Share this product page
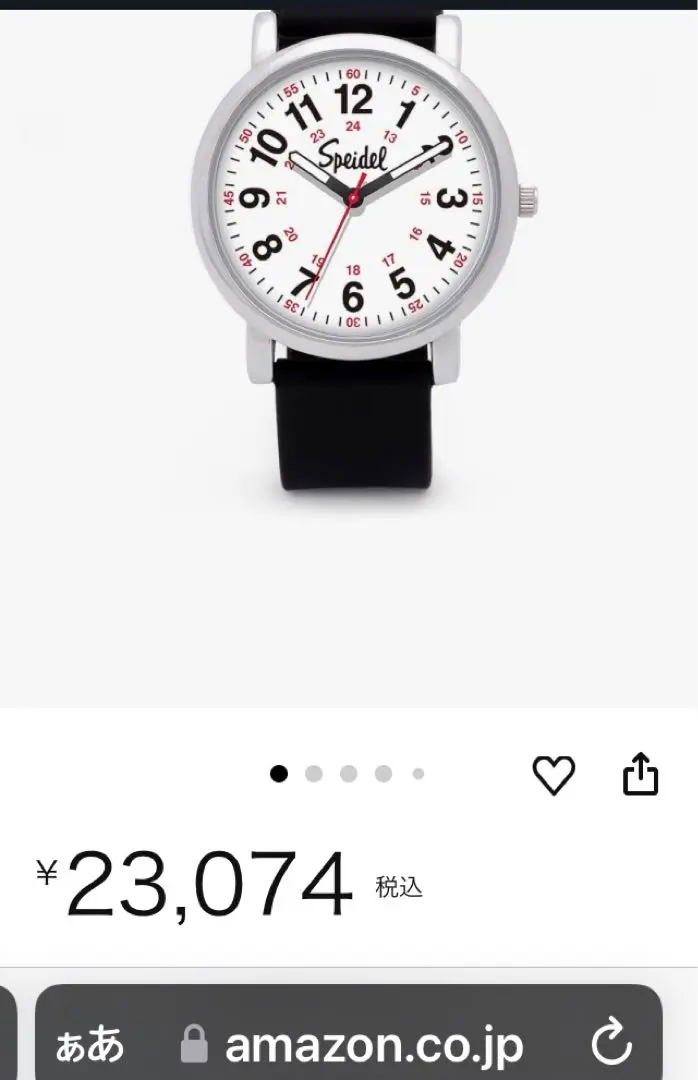This screenshot has height=1080, width=698. 640,775
